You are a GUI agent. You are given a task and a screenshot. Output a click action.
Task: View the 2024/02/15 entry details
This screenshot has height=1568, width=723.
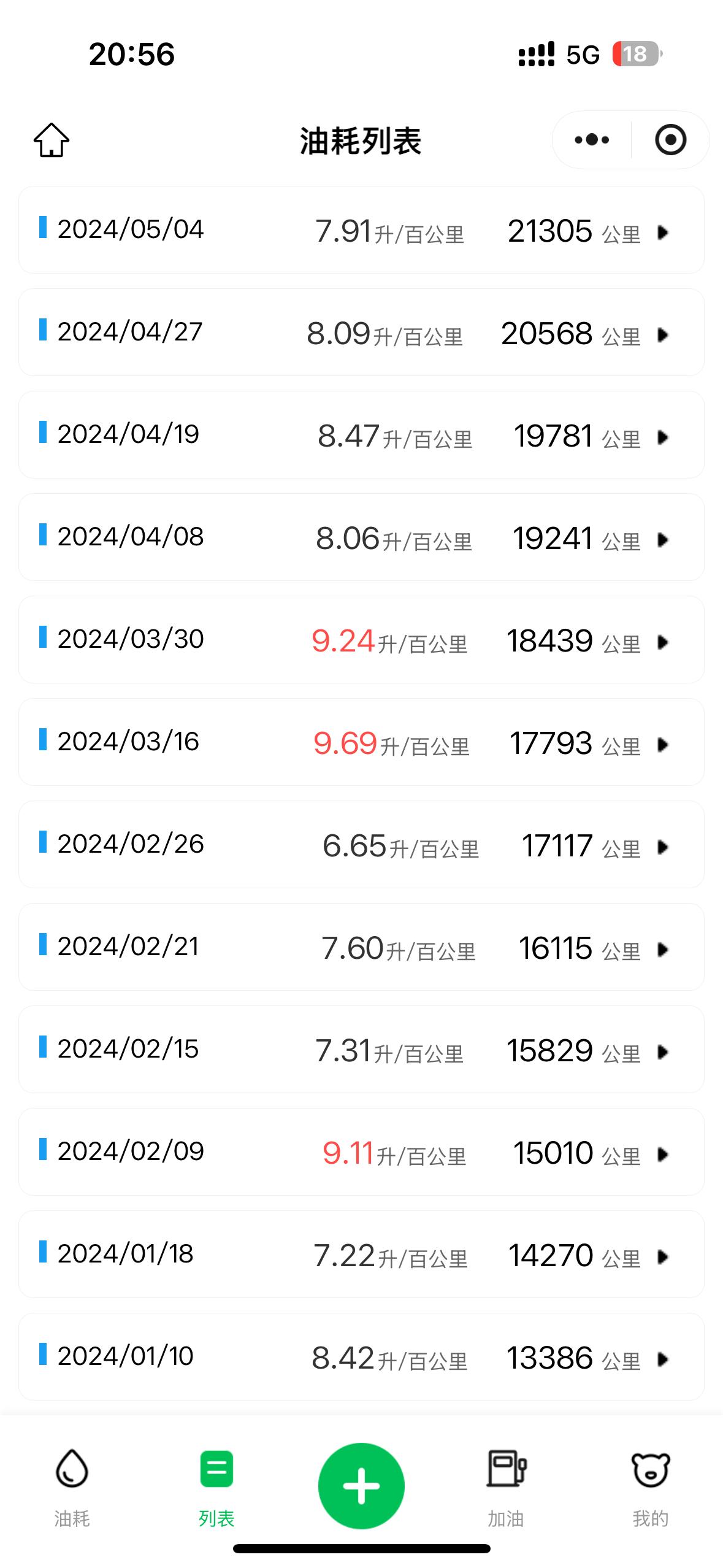[361, 1050]
